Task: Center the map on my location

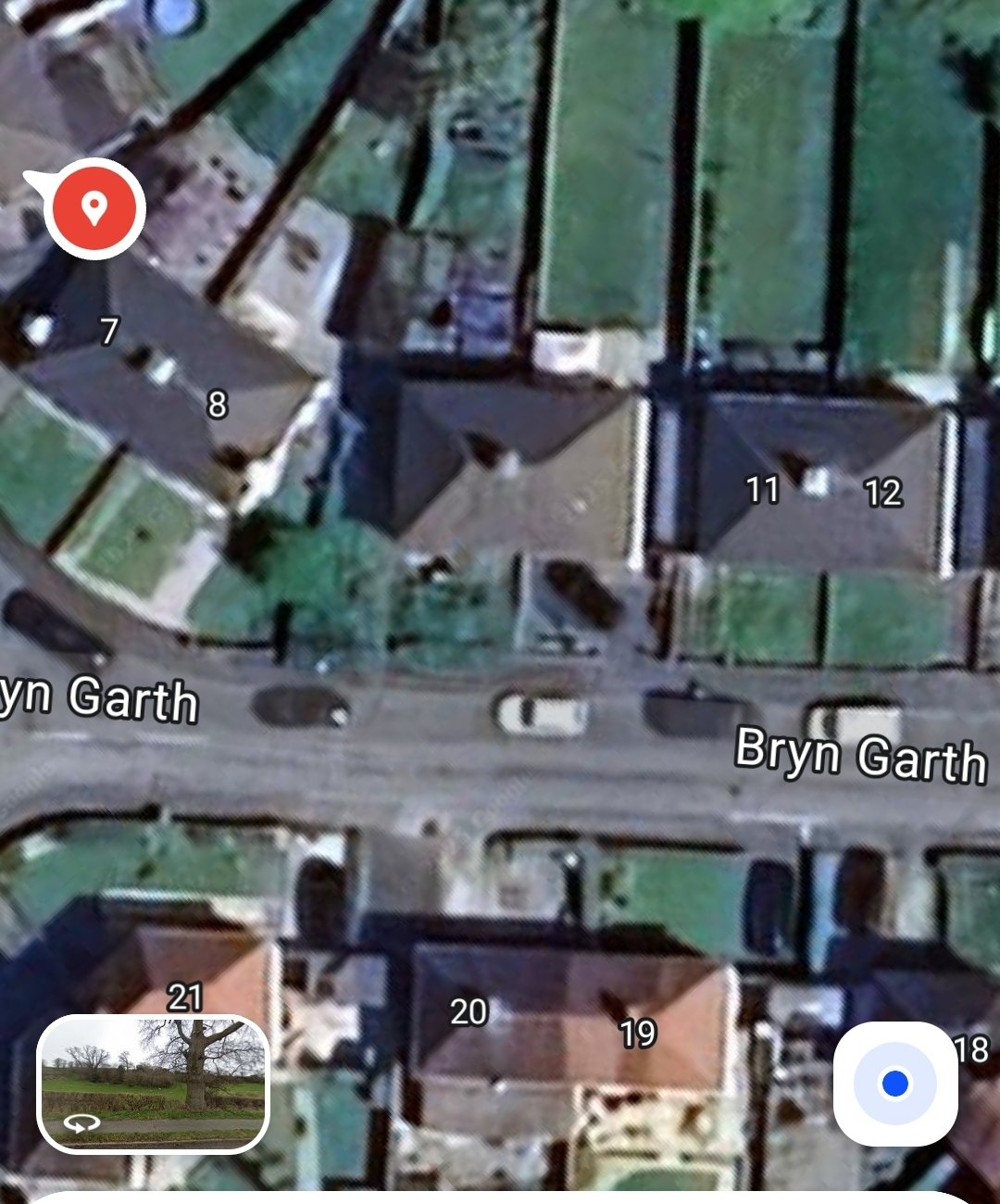Action: tap(894, 1084)
